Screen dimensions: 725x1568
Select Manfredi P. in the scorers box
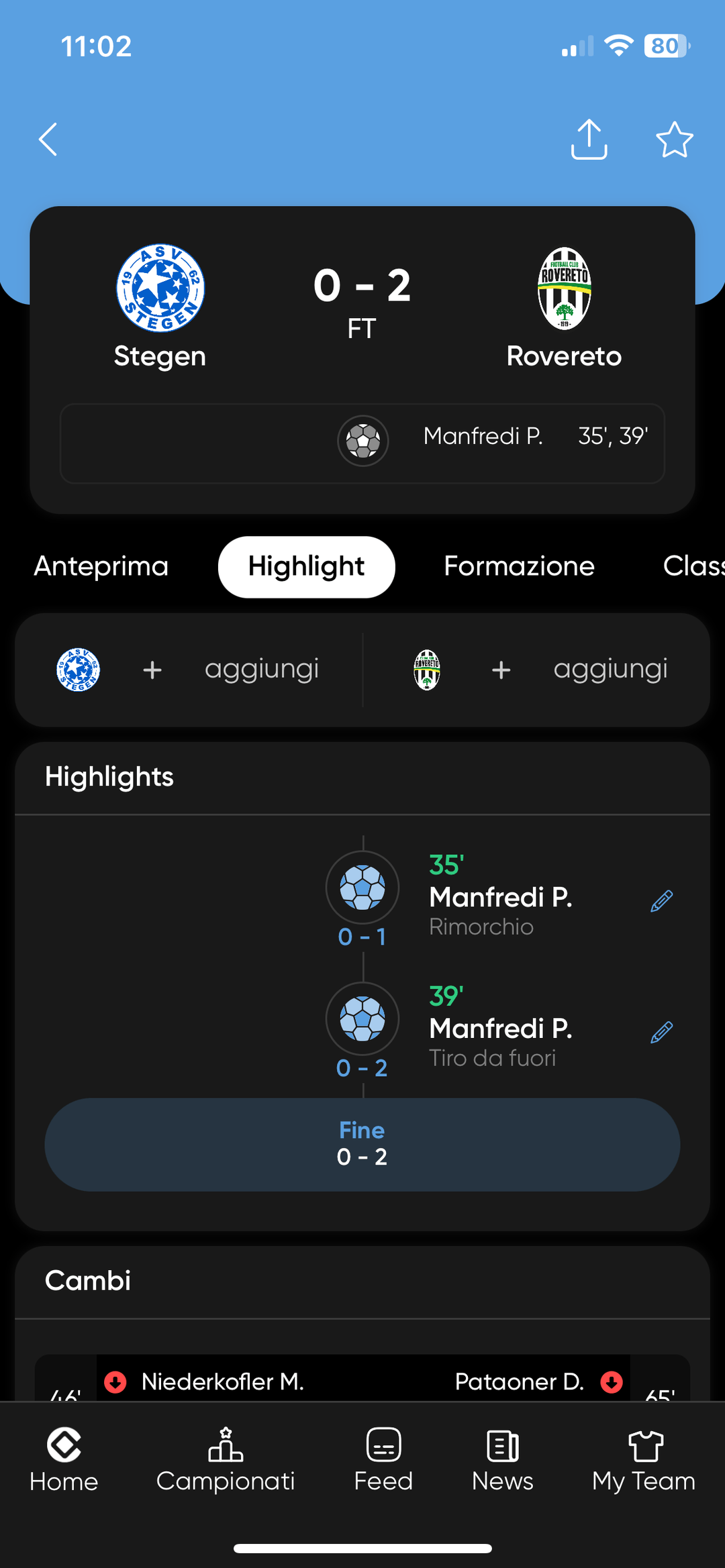[x=483, y=436]
